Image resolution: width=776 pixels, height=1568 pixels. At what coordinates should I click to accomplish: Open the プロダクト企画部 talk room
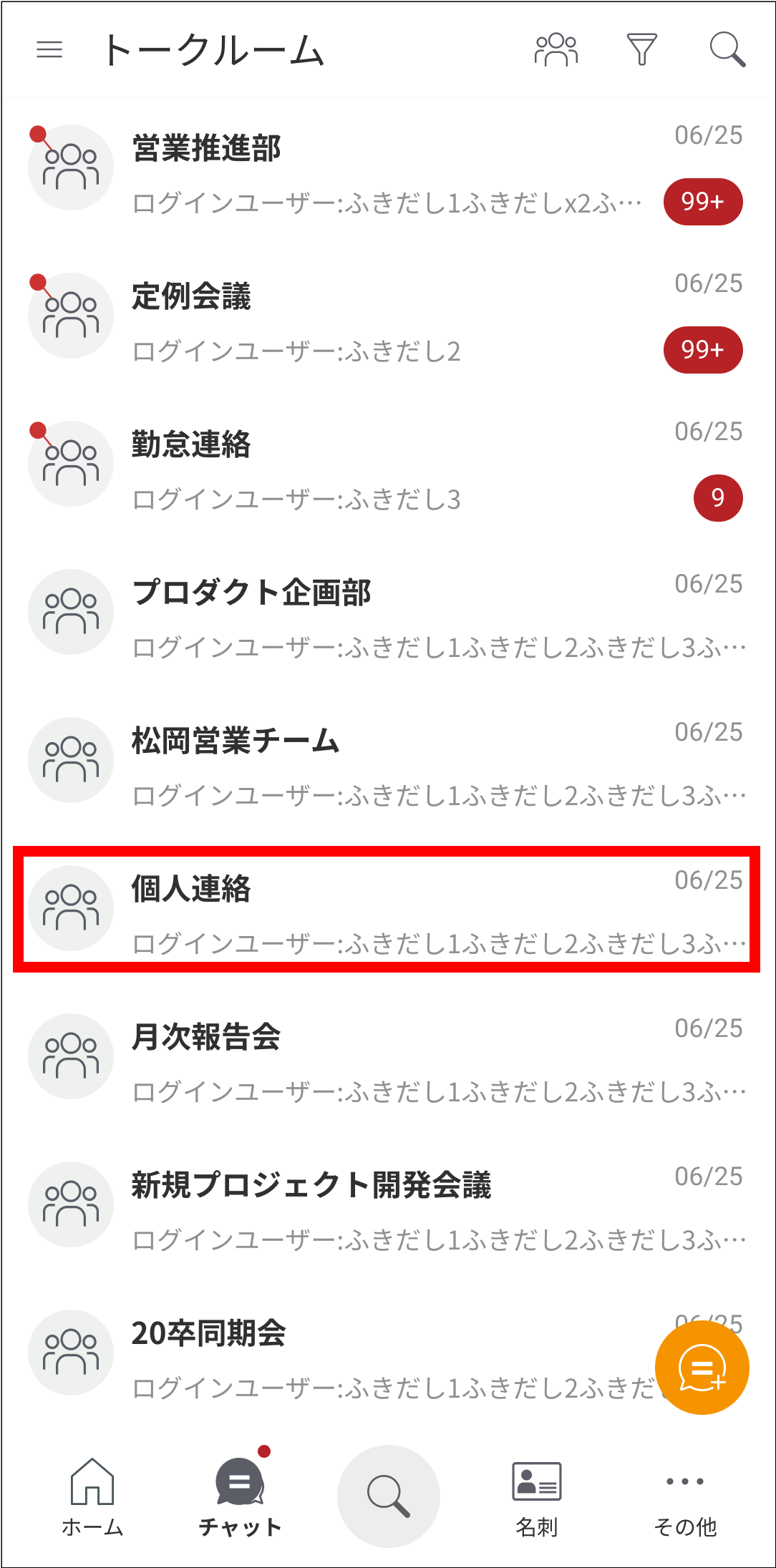pos(387,618)
